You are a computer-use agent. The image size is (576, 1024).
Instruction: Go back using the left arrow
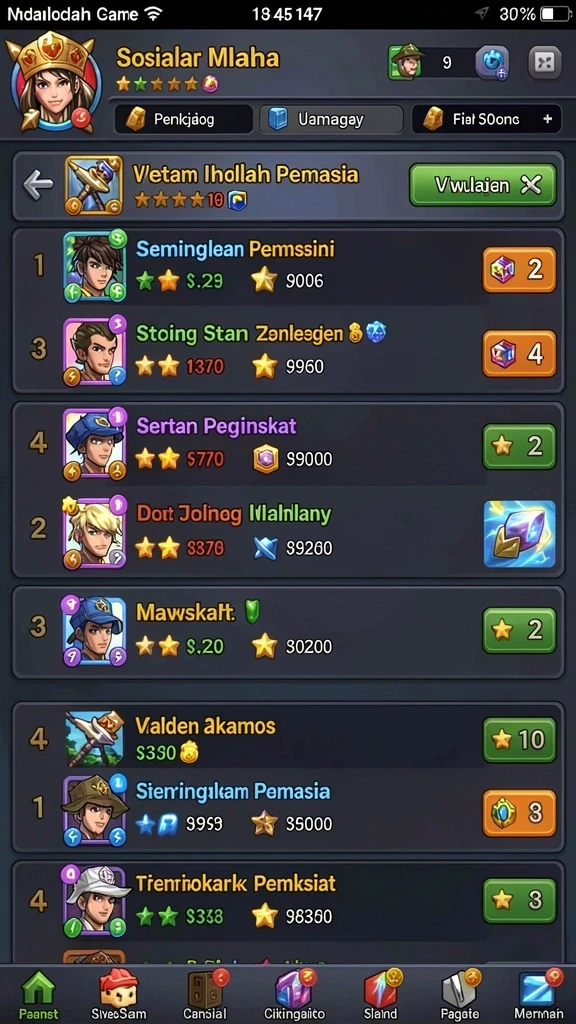[37, 185]
